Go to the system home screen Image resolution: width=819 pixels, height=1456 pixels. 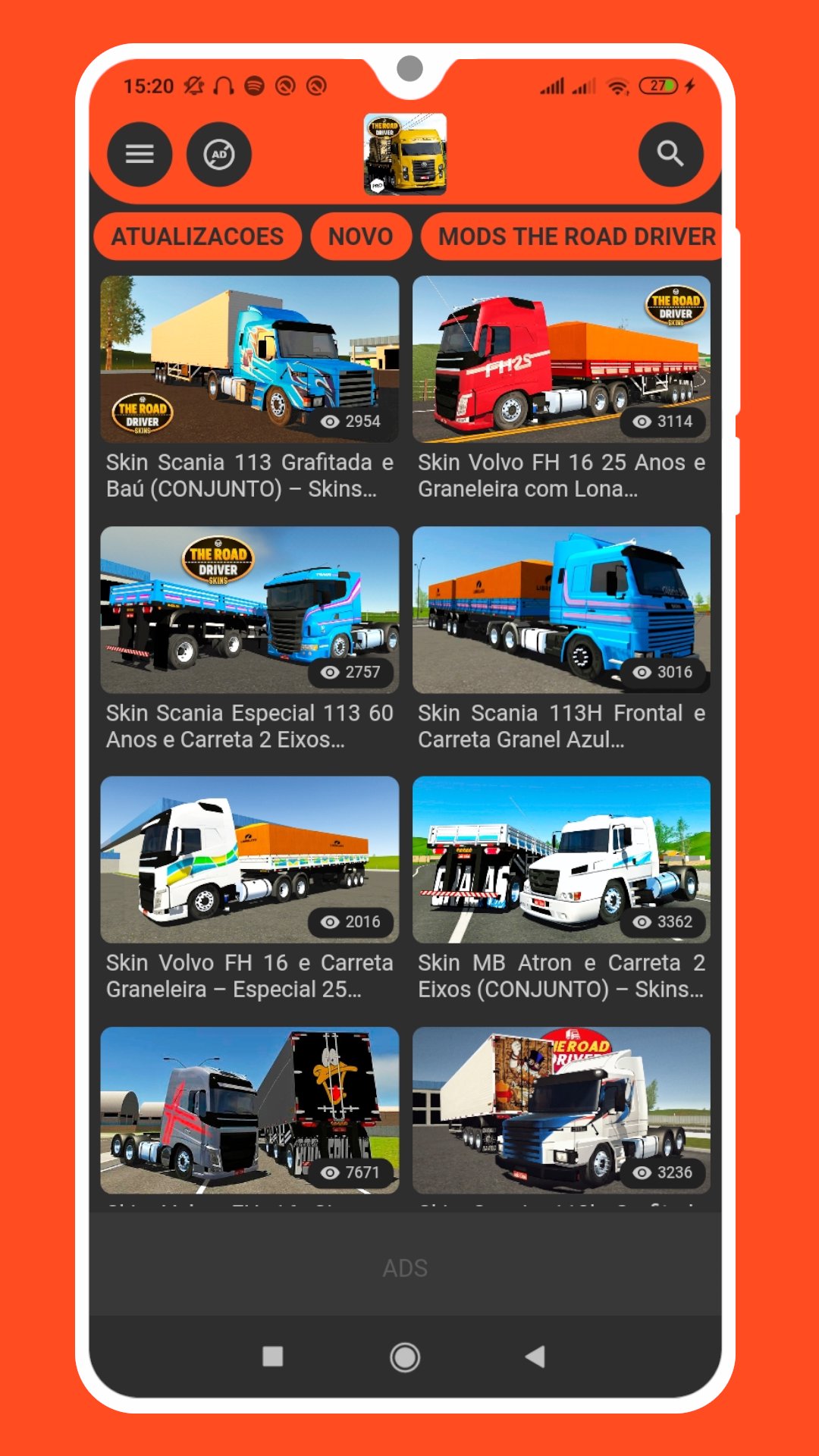(405, 1357)
